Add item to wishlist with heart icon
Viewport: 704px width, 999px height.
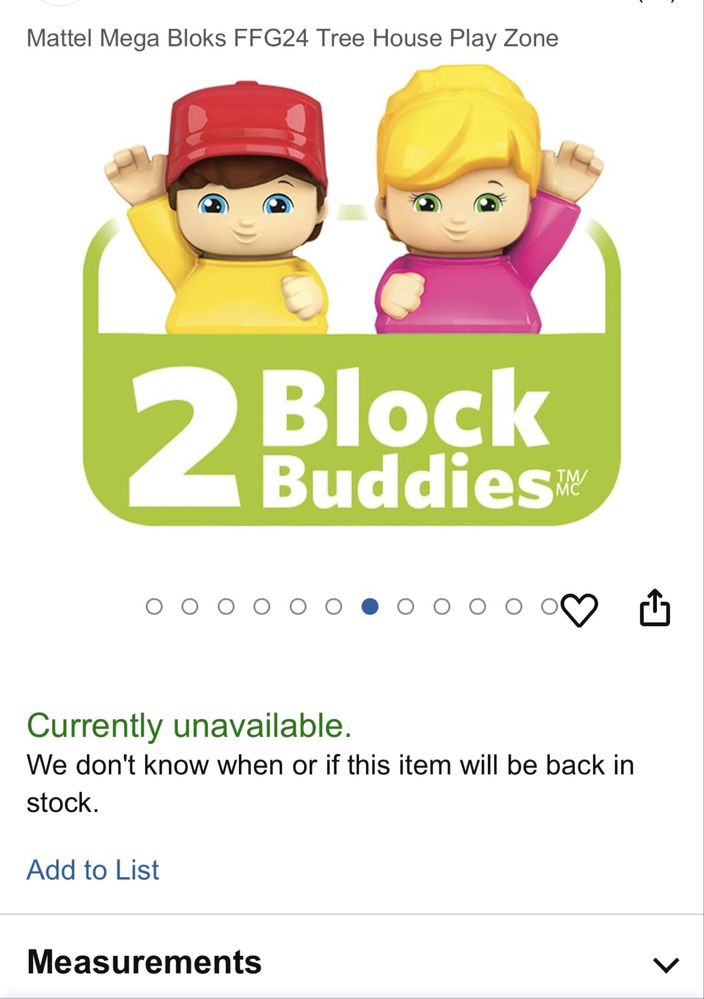click(x=578, y=609)
